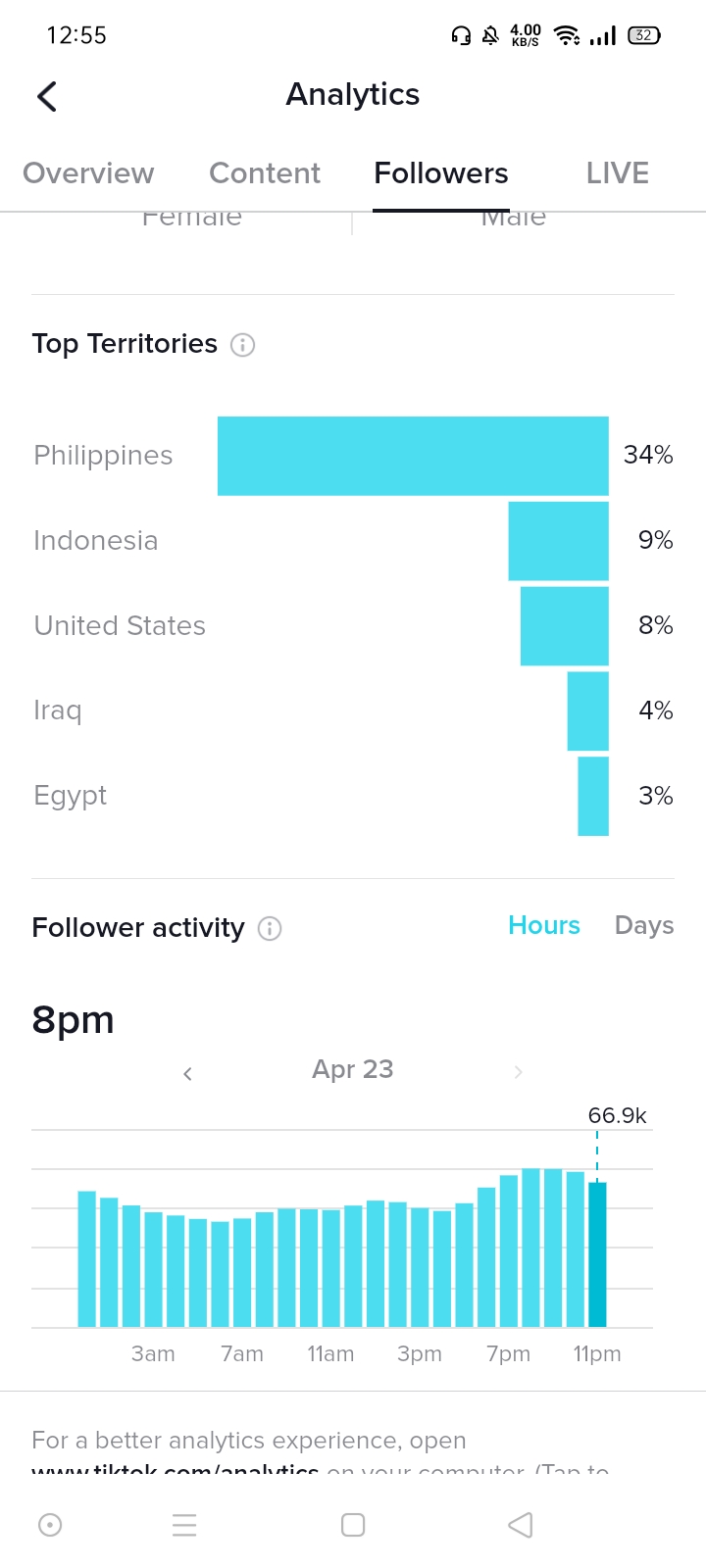Tap the system back triangle
Image resolution: width=706 pixels, height=1568 pixels.
pos(521,1525)
